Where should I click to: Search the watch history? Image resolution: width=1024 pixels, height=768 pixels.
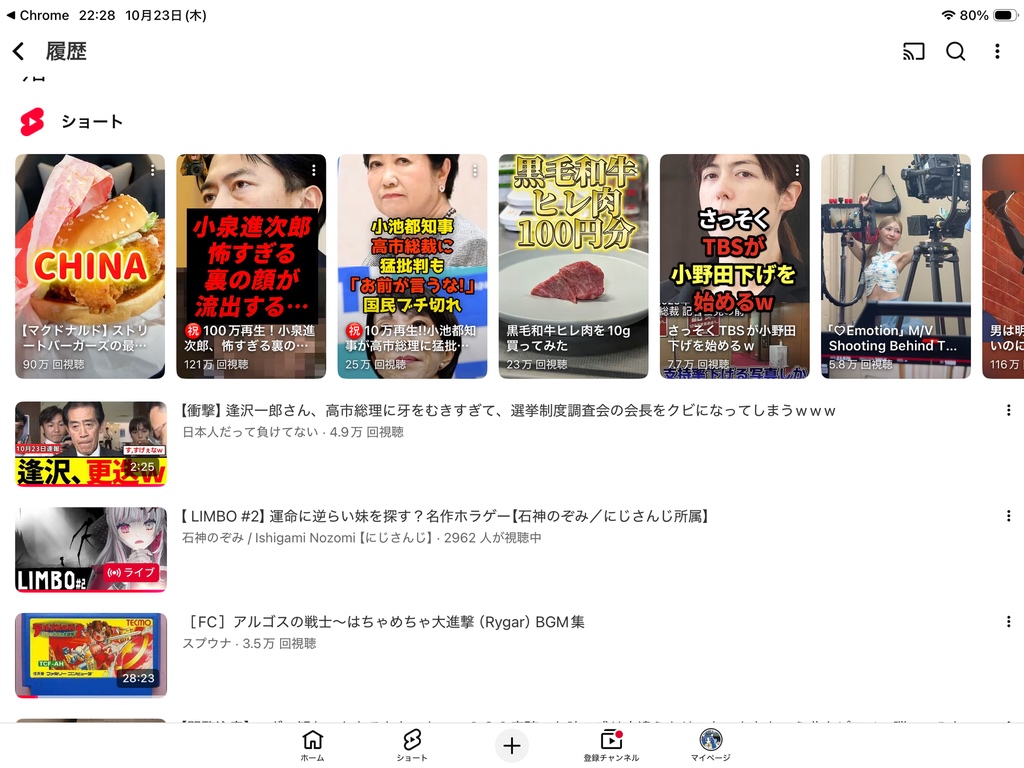(955, 52)
